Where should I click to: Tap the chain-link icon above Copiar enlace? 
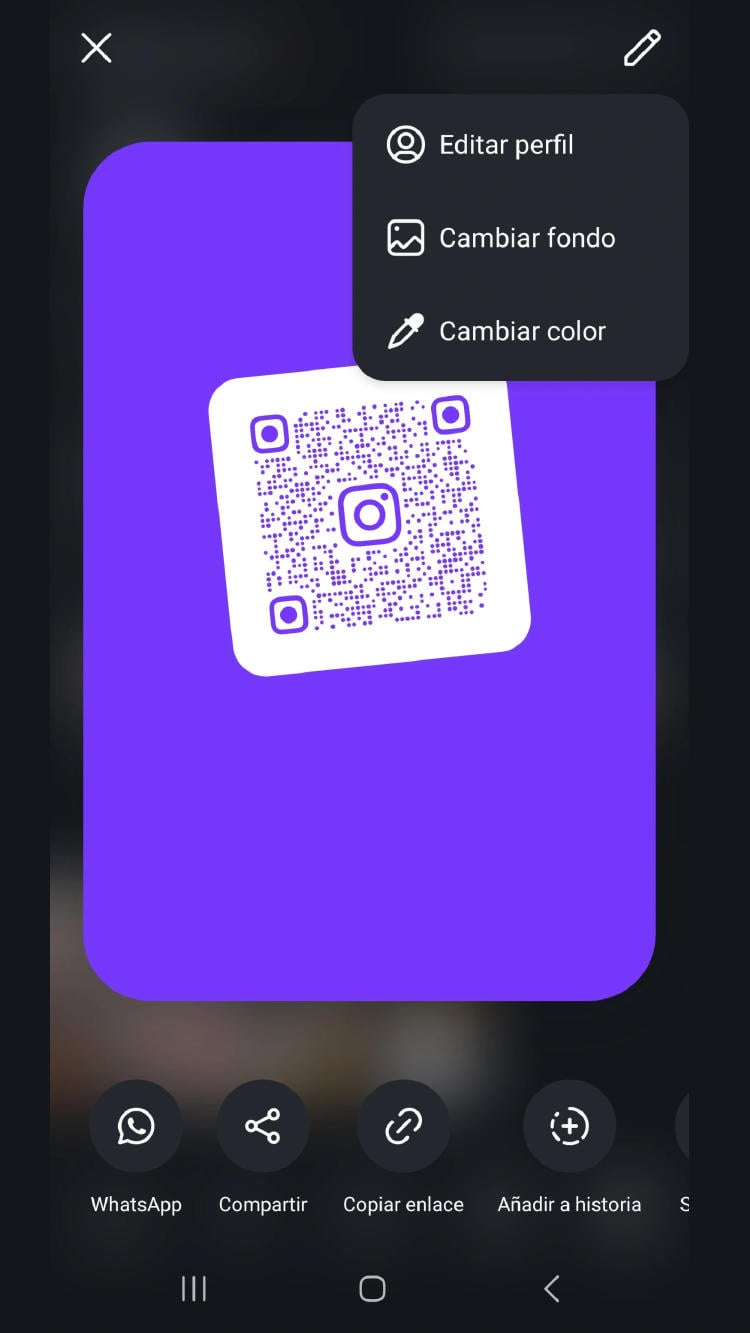(x=403, y=1125)
